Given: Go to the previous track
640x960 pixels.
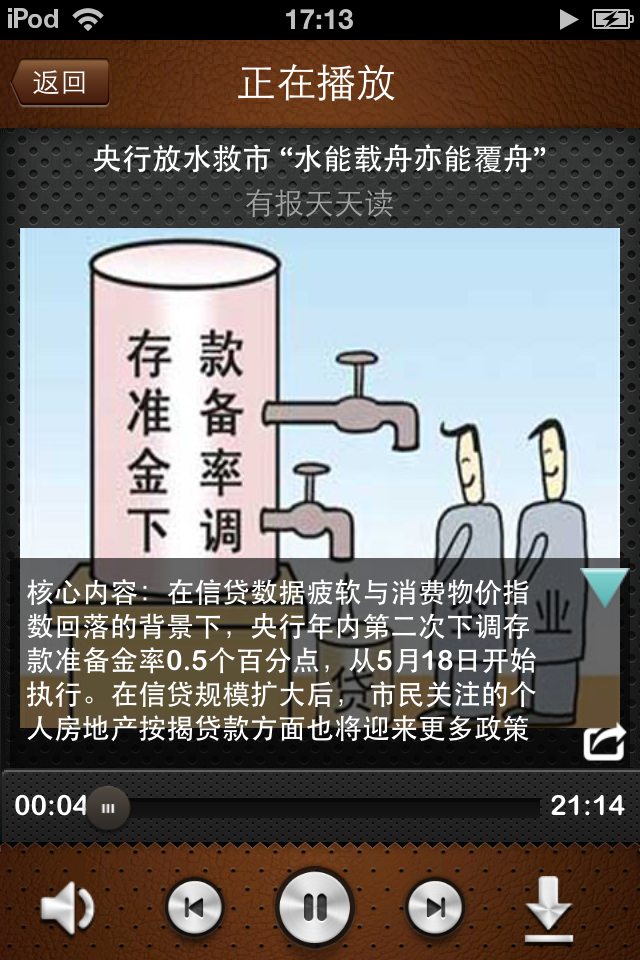Looking at the screenshot, I should click(x=195, y=907).
